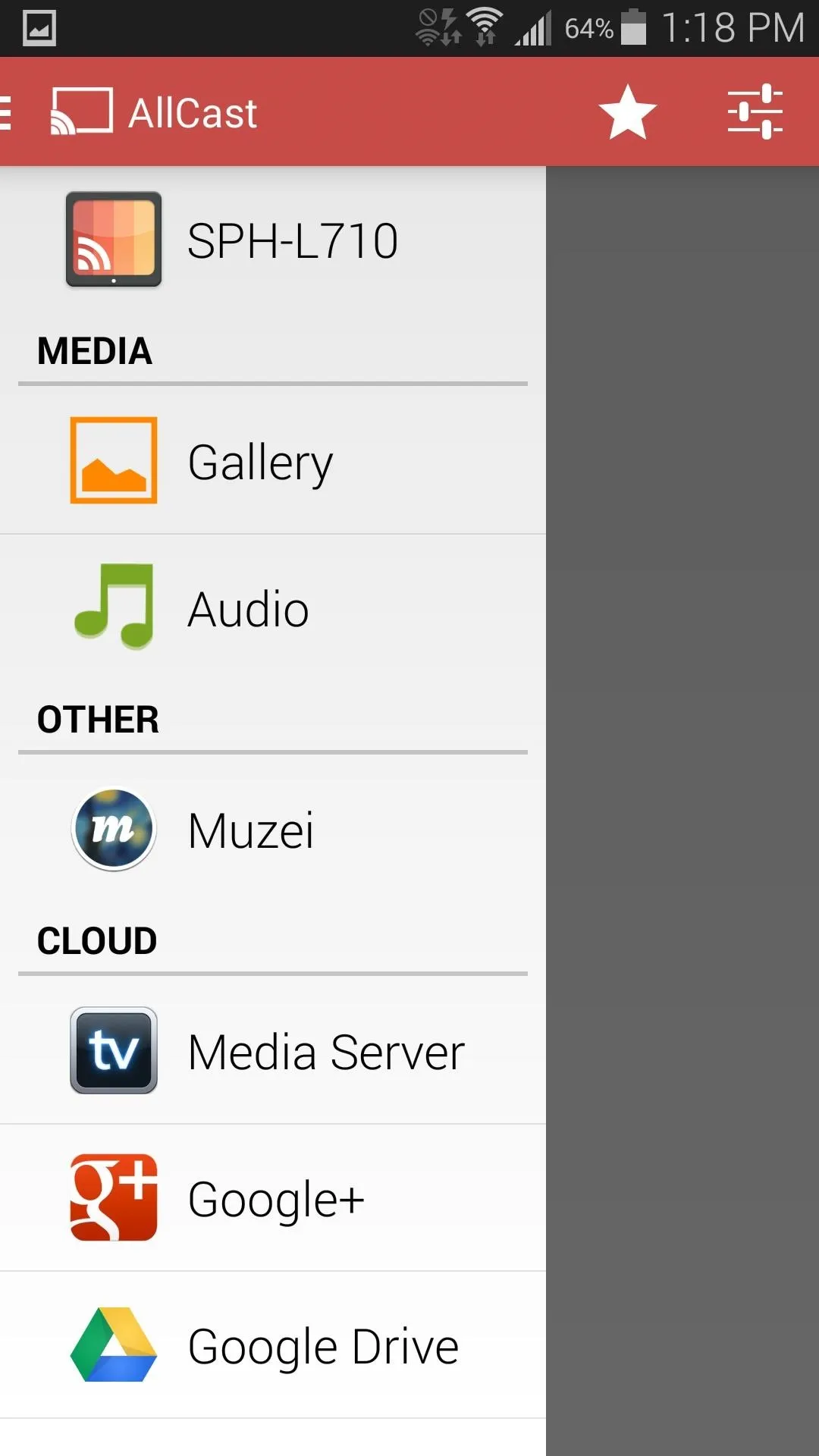Tap the star icon in the app bar
The height and width of the screenshot is (1456, 819).
(627, 112)
